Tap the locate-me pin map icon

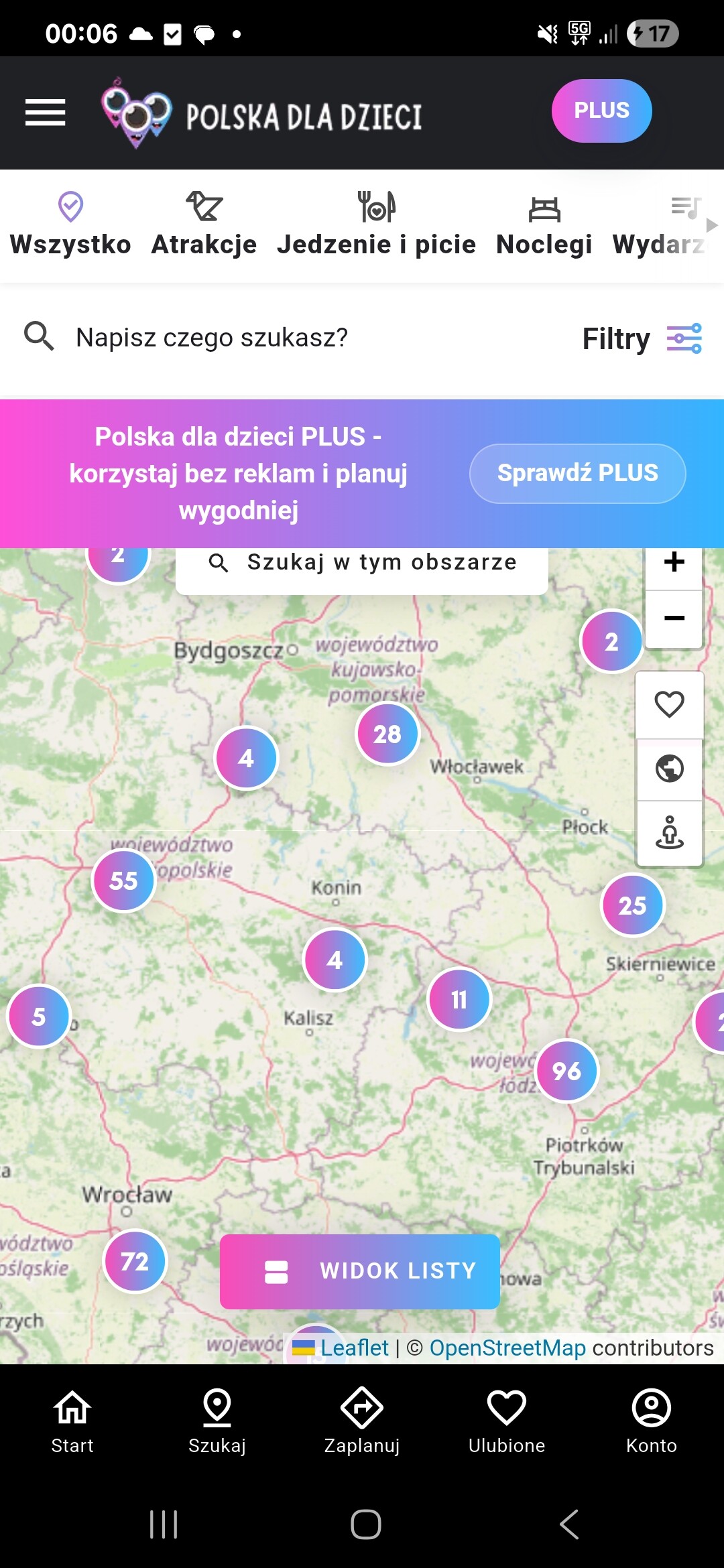pos(669,833)
